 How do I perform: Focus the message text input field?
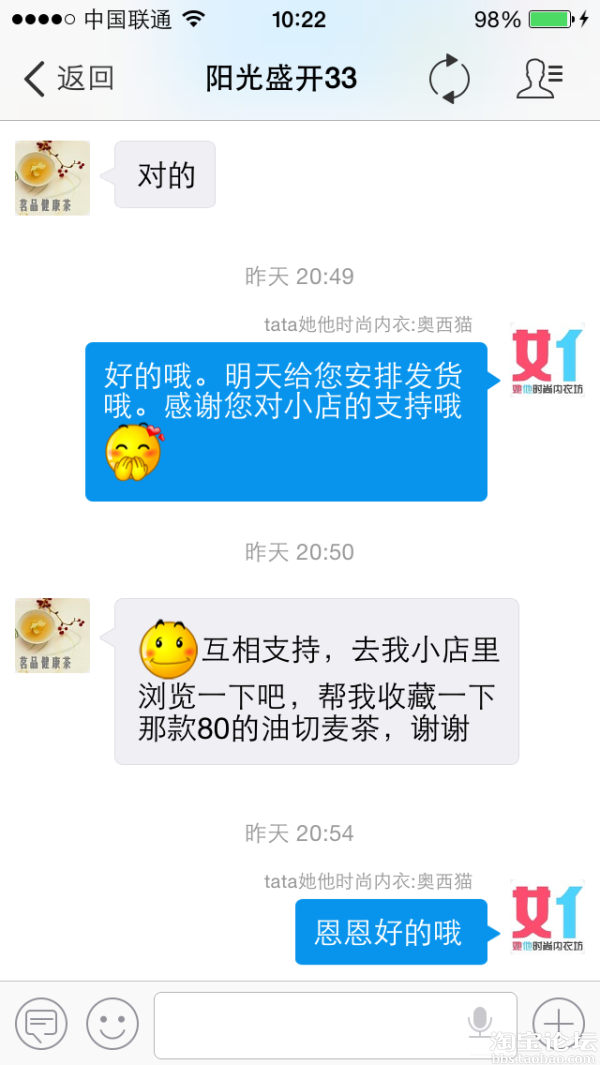pyautogui.click(x=310, y=1024)
